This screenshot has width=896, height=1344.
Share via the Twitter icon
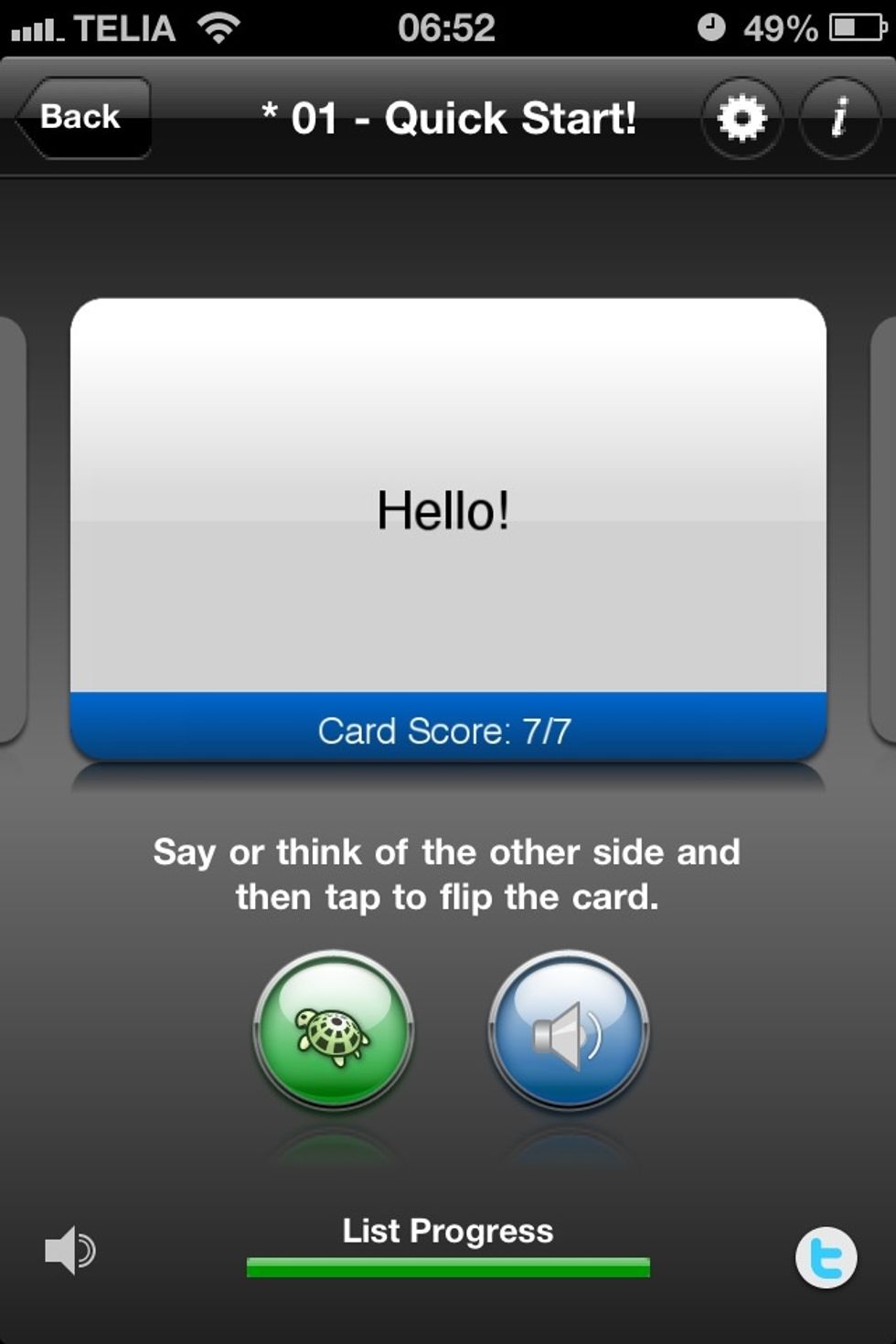(x=826, y=1257)
